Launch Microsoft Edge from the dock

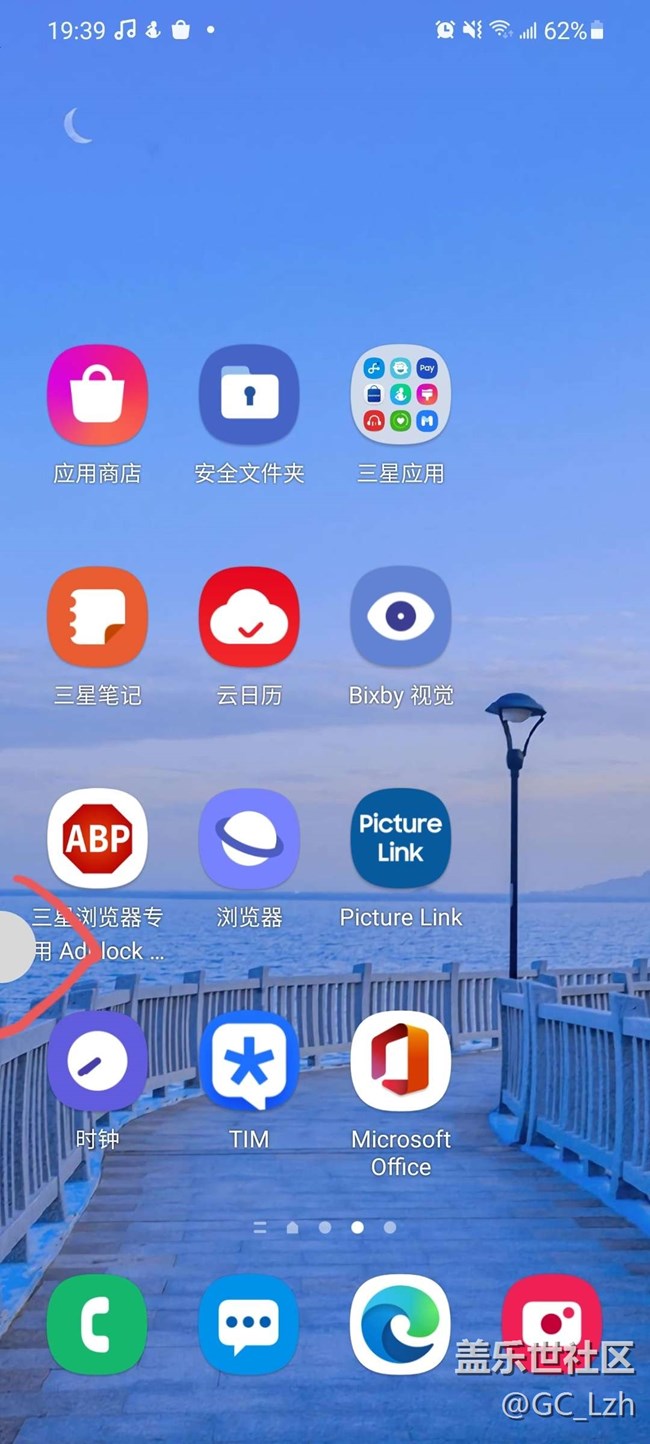[x=400, y=1324]
